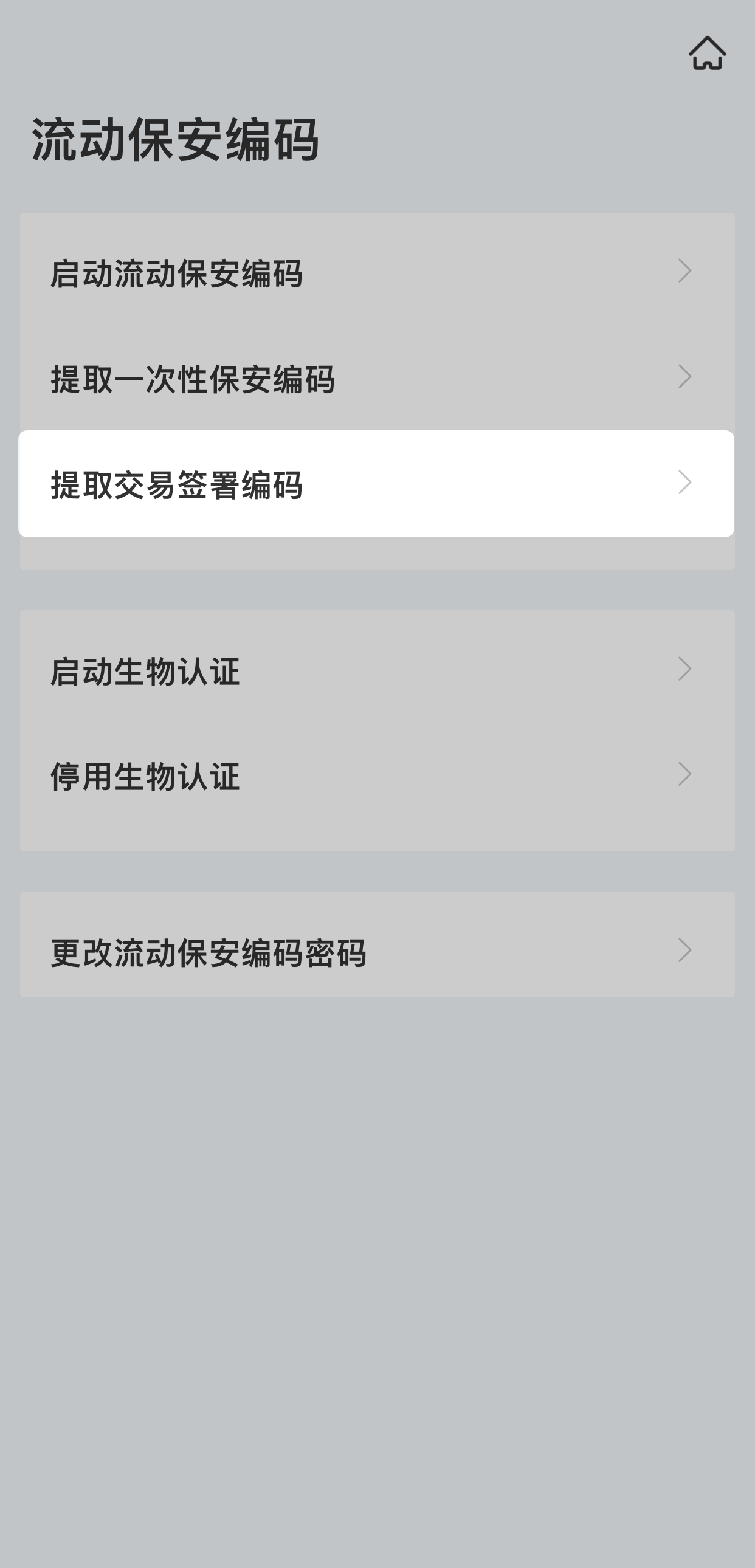Select 提取一次性保安编码 row
The height and width of the screenshot is (1568, 755).
[376, 378]
